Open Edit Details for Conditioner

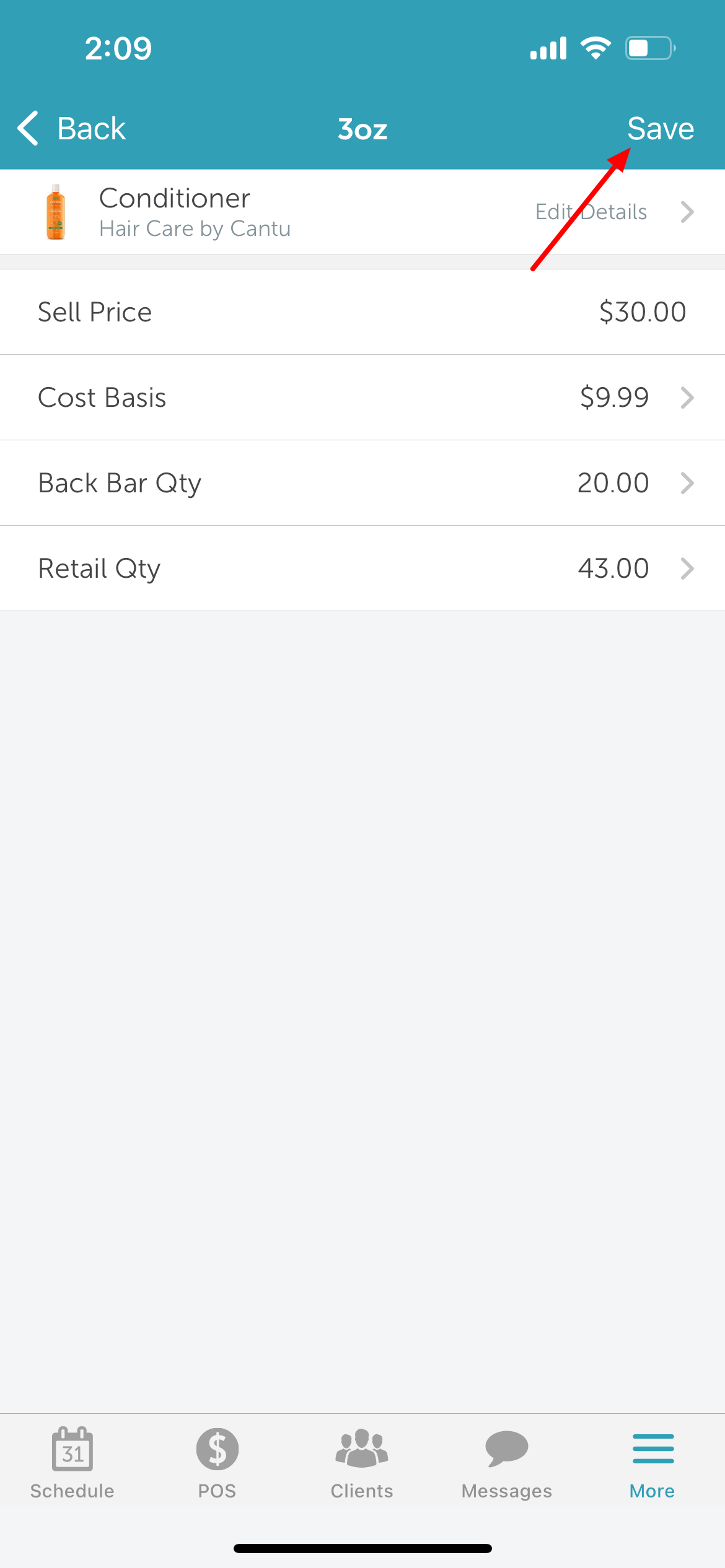(x=613, y=212)
